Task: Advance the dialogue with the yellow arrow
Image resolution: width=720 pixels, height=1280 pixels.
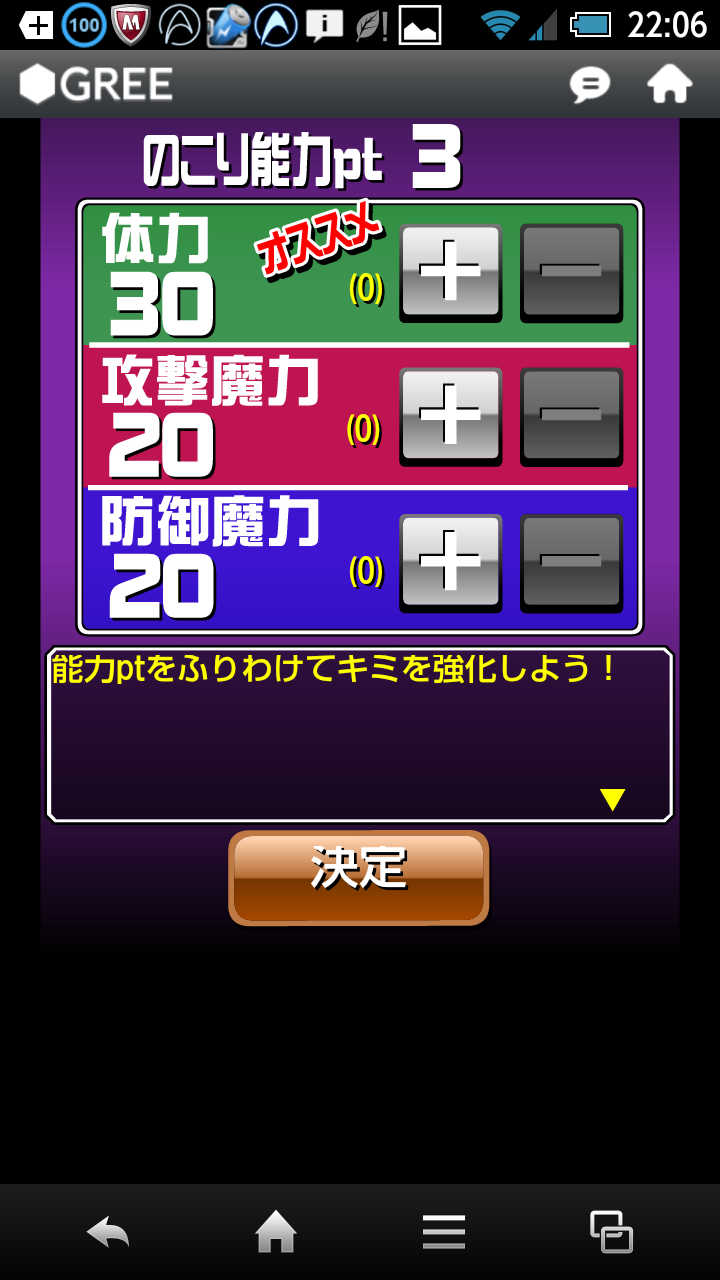Action: (x=612, y=799)
